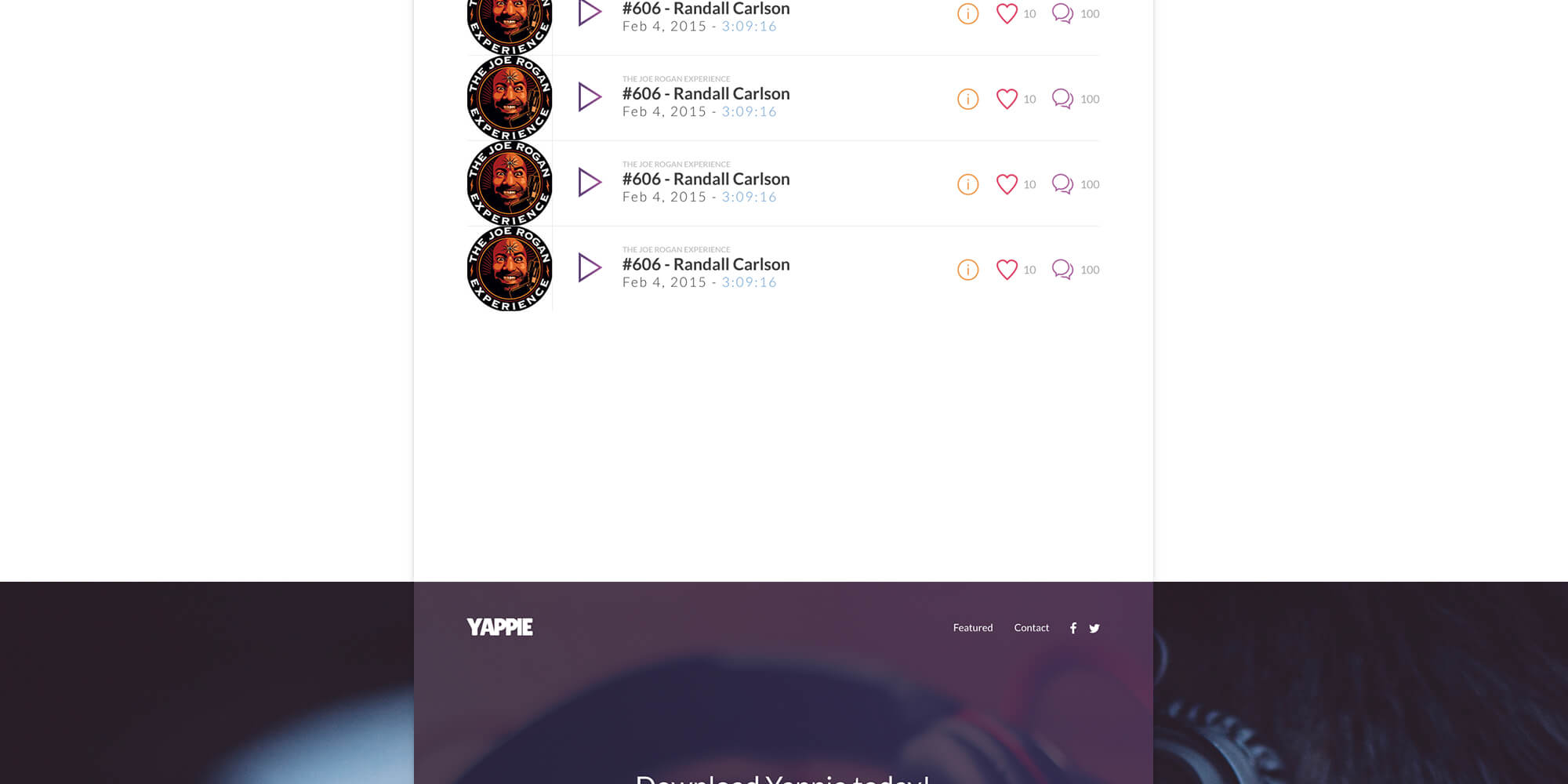The height and width of the screenshot is (784, 1568).
Task: Play the last listed Randall Carlson episode
Action: click(589, 268)
